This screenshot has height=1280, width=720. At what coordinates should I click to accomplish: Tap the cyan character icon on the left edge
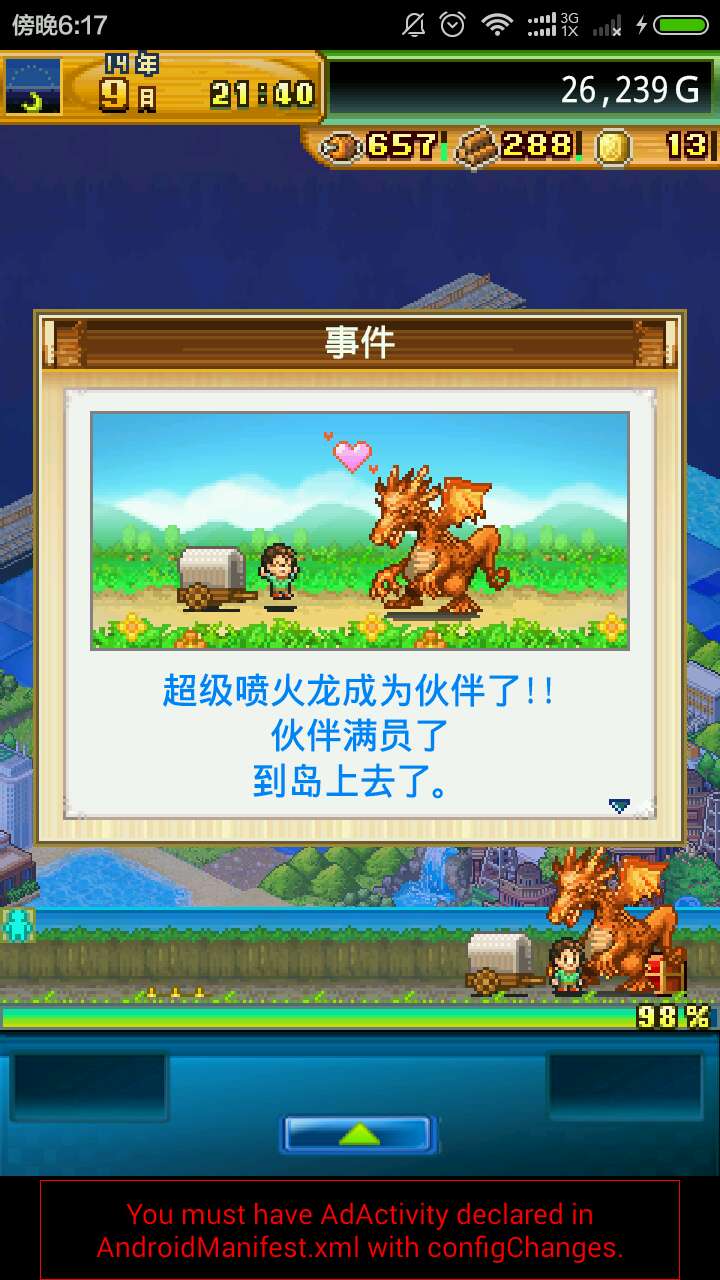(17, 925)
